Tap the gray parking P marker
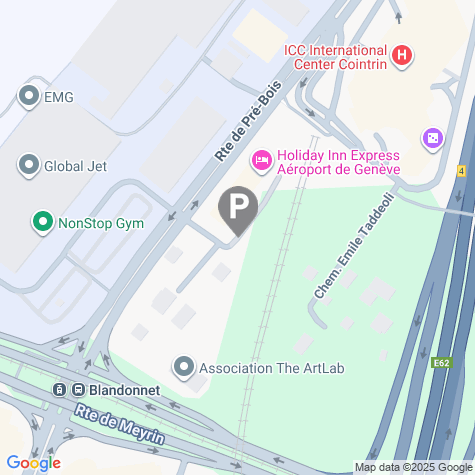Screen dimensions: 475x475 [x=238, y=211]
